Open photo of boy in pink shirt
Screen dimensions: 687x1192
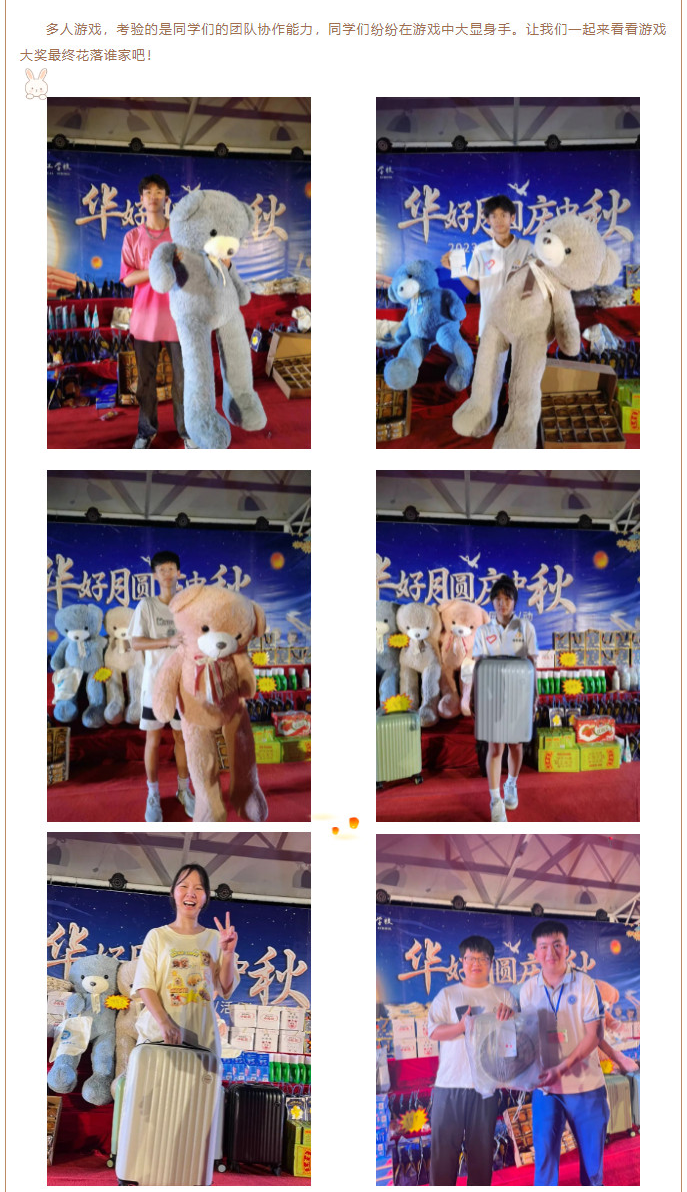click(x=178, y=272)
